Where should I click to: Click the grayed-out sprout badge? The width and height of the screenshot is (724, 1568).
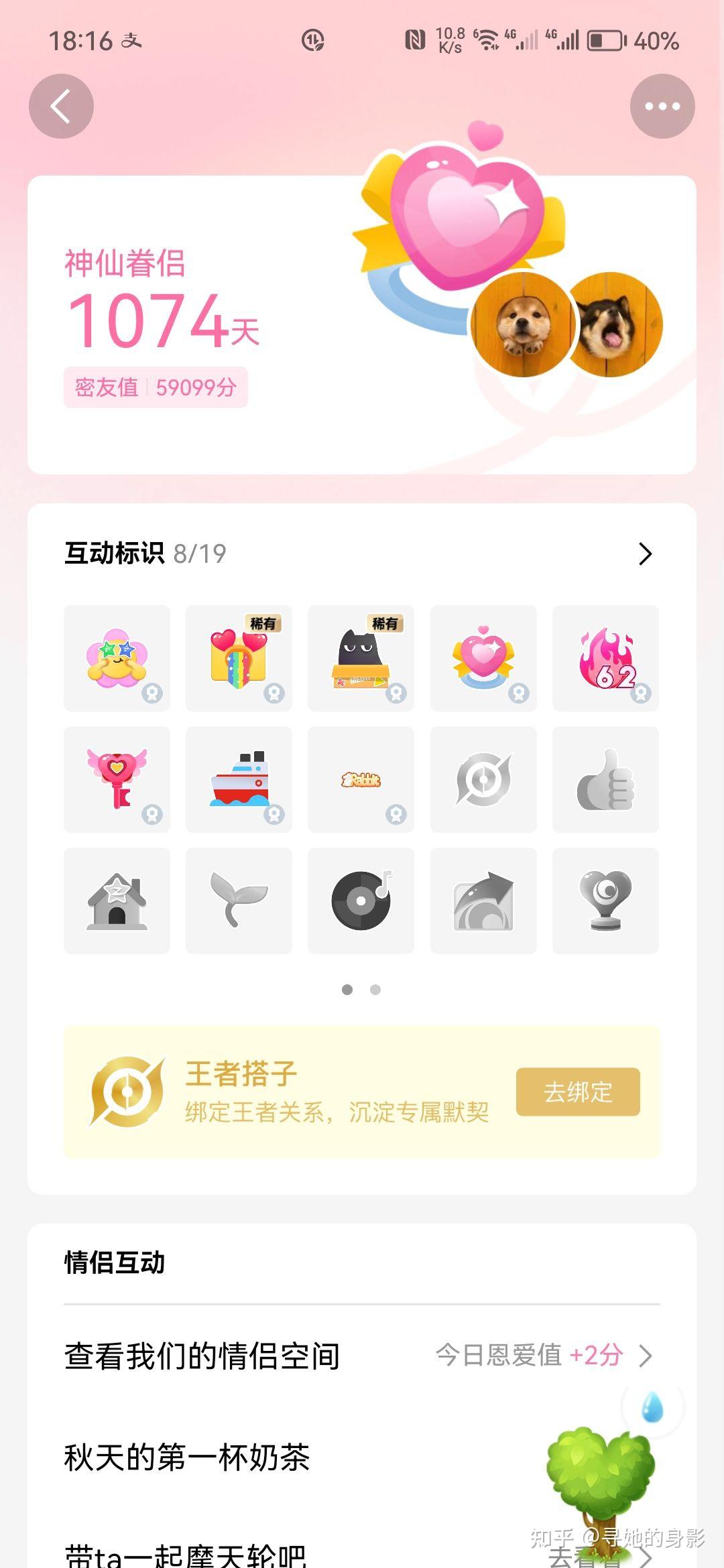click(239, 901)
